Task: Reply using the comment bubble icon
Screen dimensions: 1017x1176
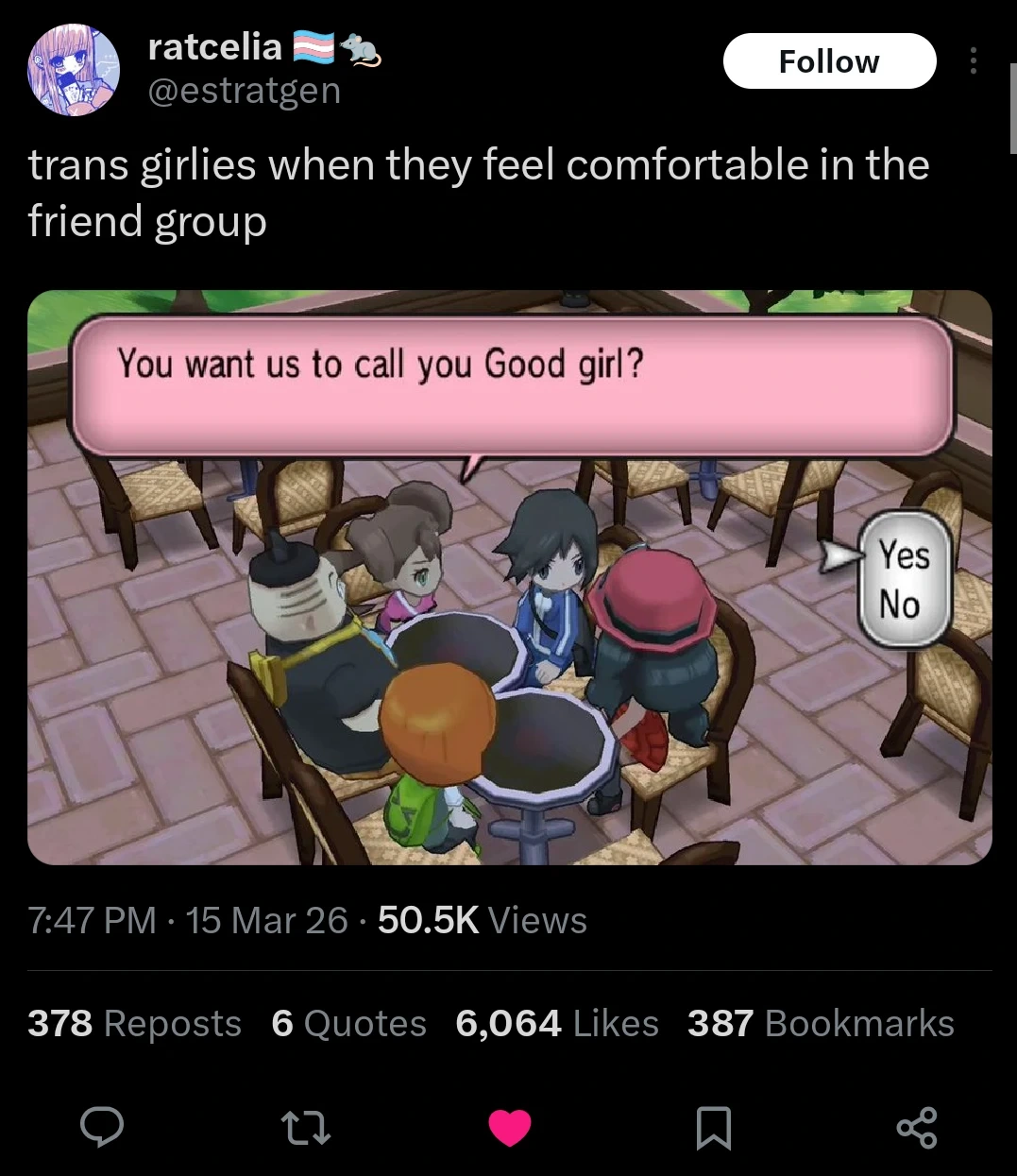Action: point(102,1127)
